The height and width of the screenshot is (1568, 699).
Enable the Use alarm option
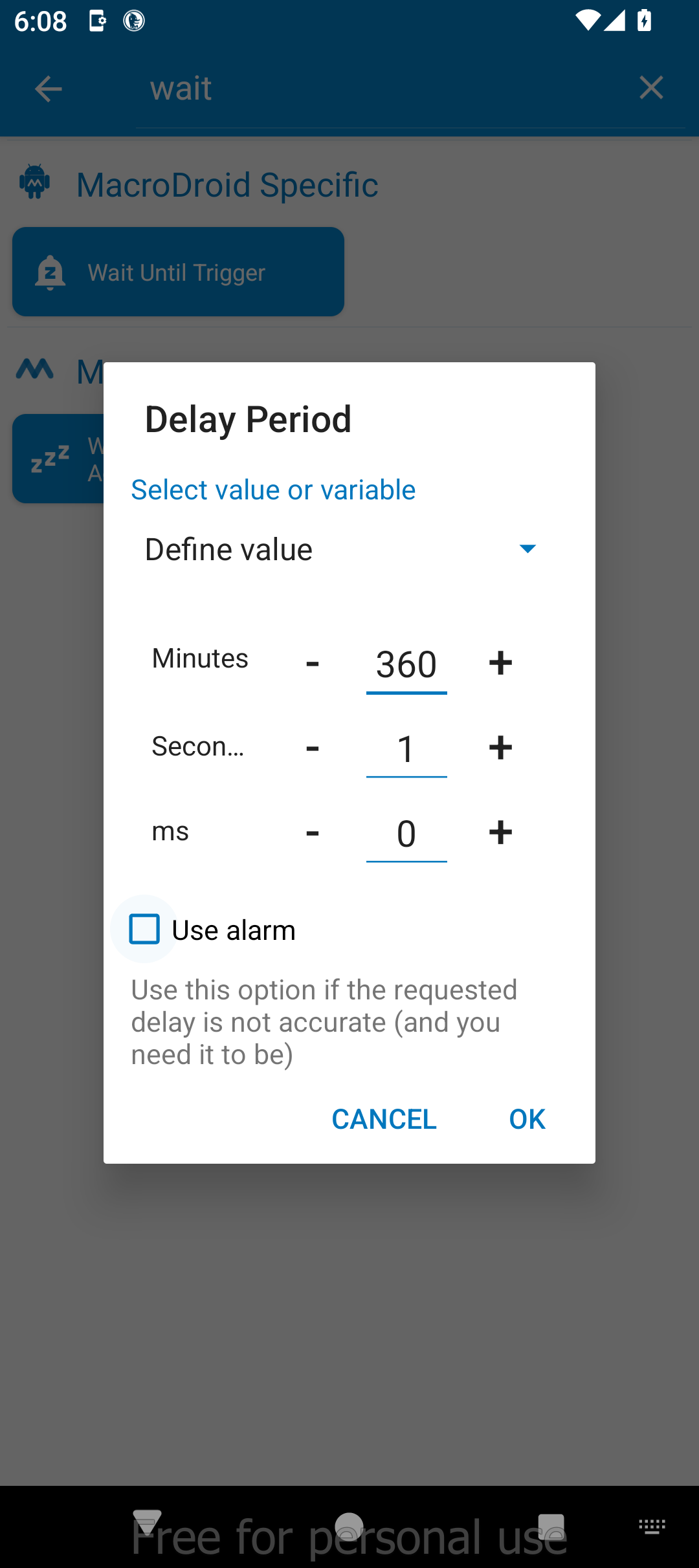[144, 930]
